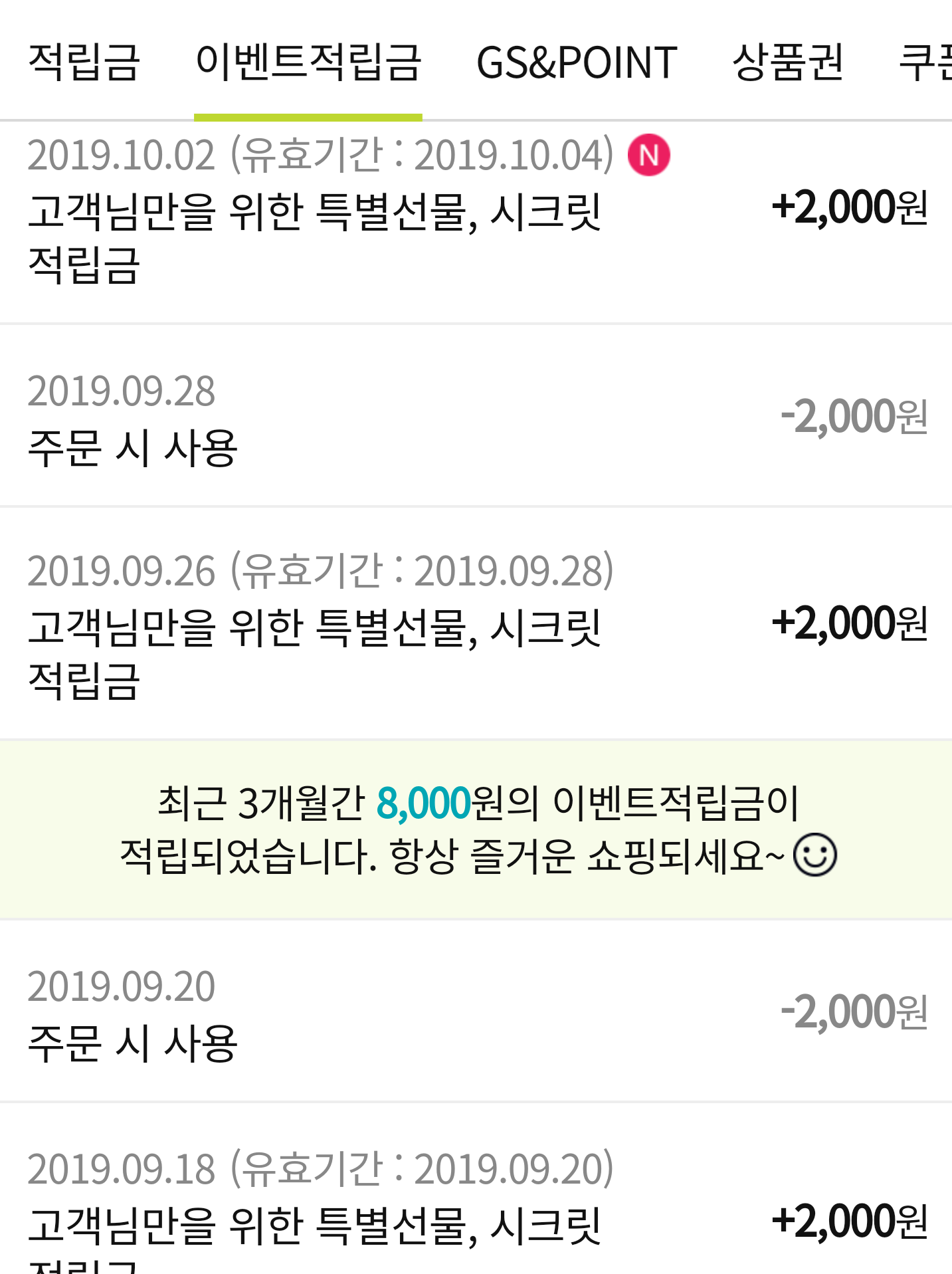Image resolution: width=952 pixels, height=1274 pixels.
Task: Switch to the 적립금 tab
Action: [x=84, y=62]
